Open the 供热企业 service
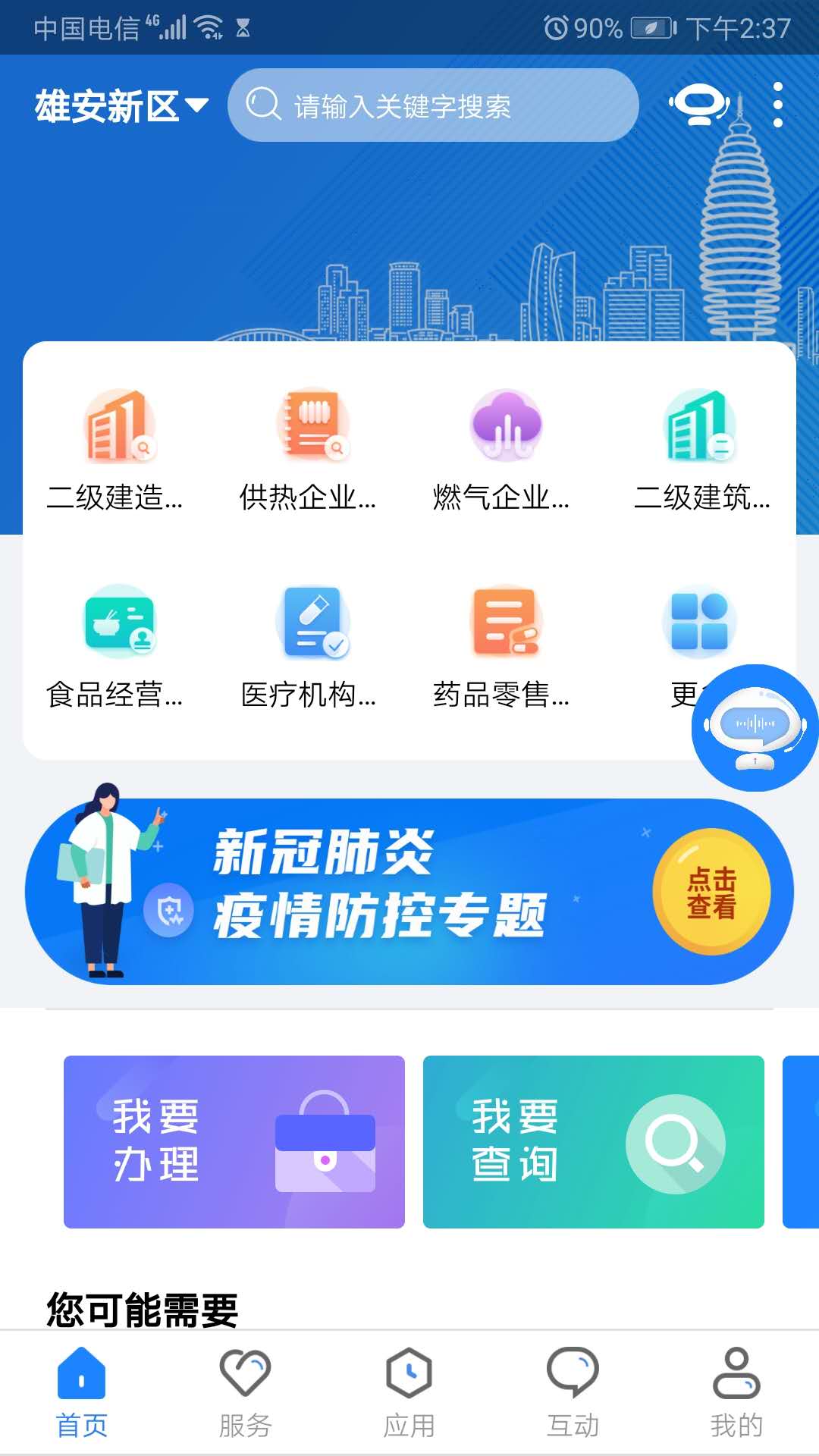The height and width of the screenshot is (1456, 819). (309, 449)
